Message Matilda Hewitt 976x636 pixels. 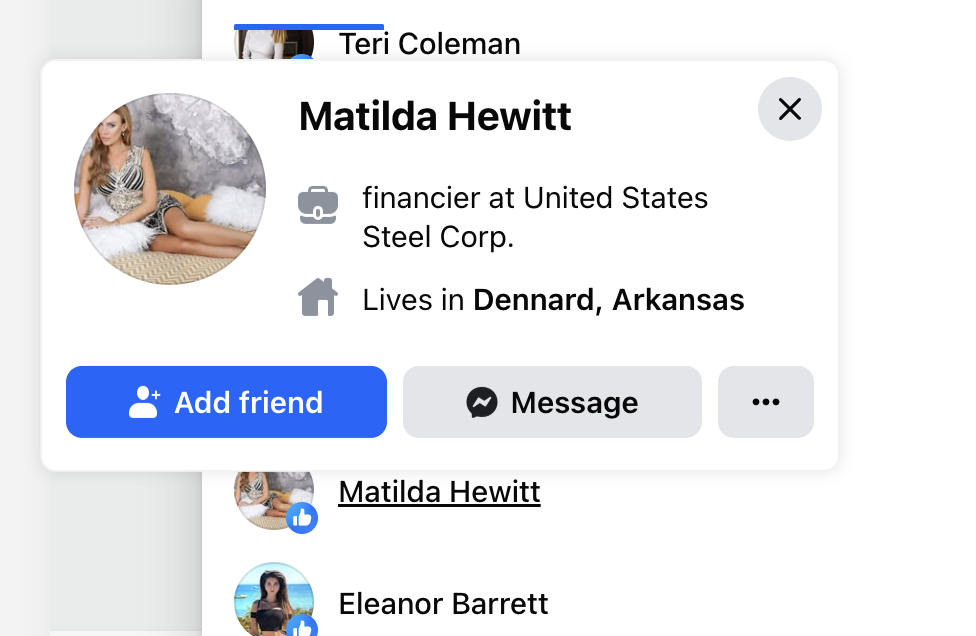tap(552, 402)
